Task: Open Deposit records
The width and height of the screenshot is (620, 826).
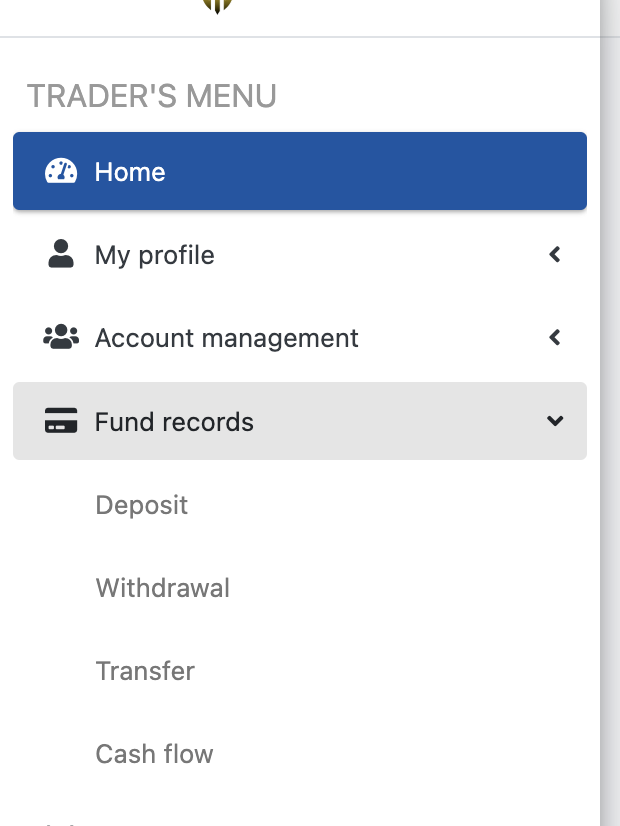Action: click(x=142, y=505)
